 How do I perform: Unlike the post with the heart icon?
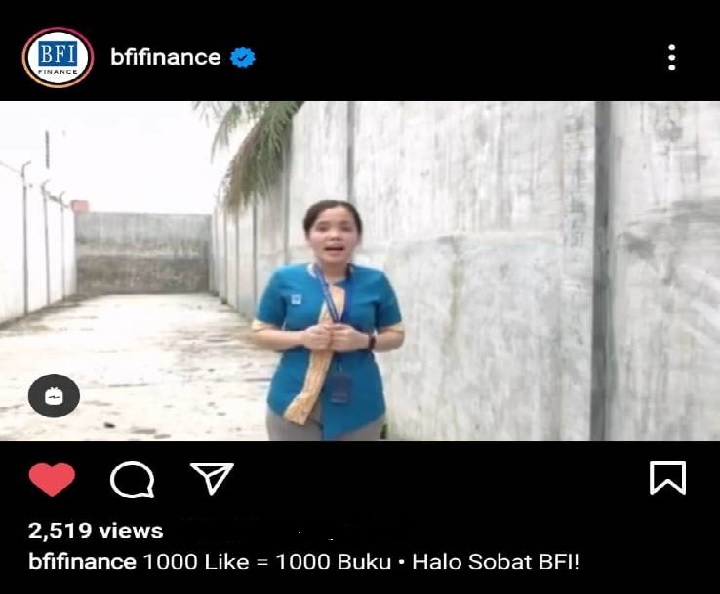51,479
